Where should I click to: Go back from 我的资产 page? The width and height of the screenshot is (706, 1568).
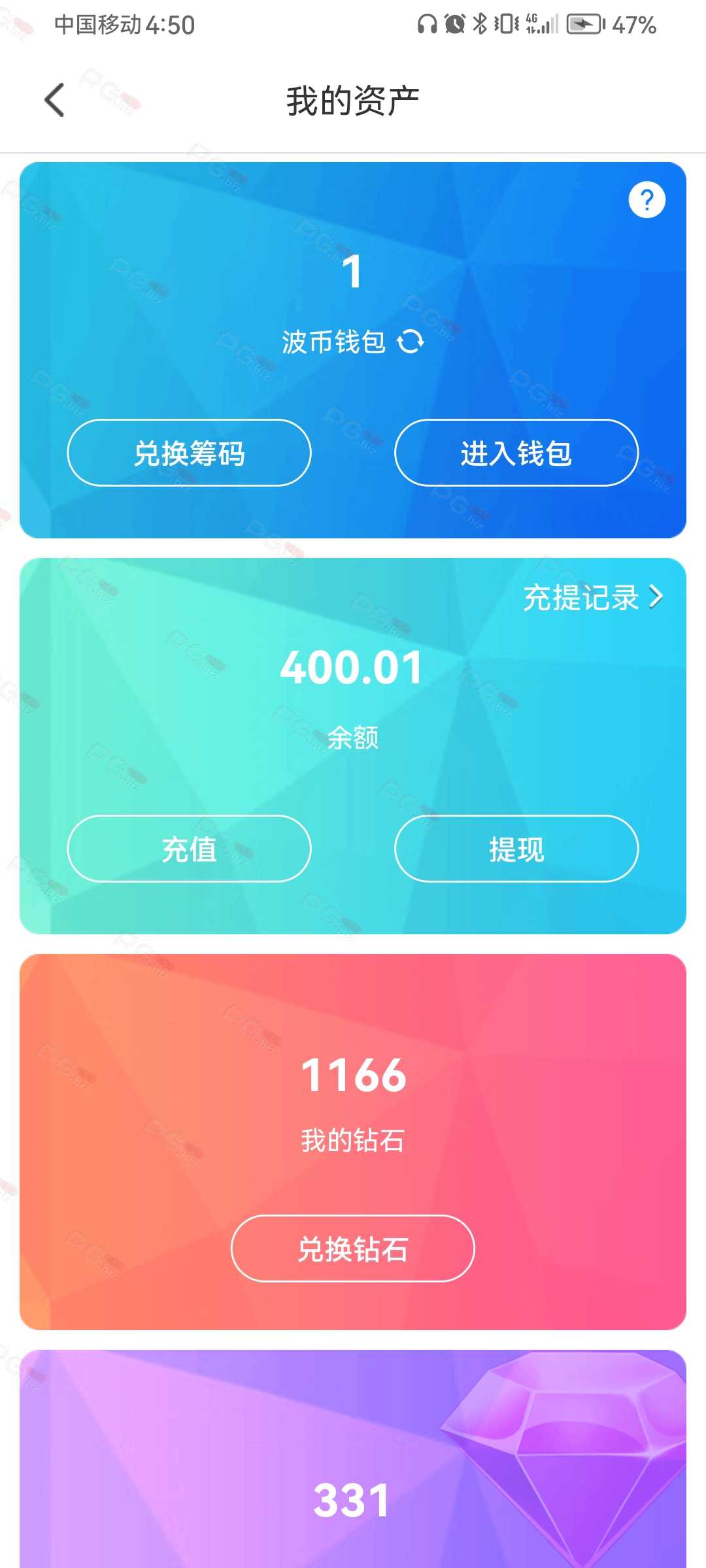tap(54, 100)
